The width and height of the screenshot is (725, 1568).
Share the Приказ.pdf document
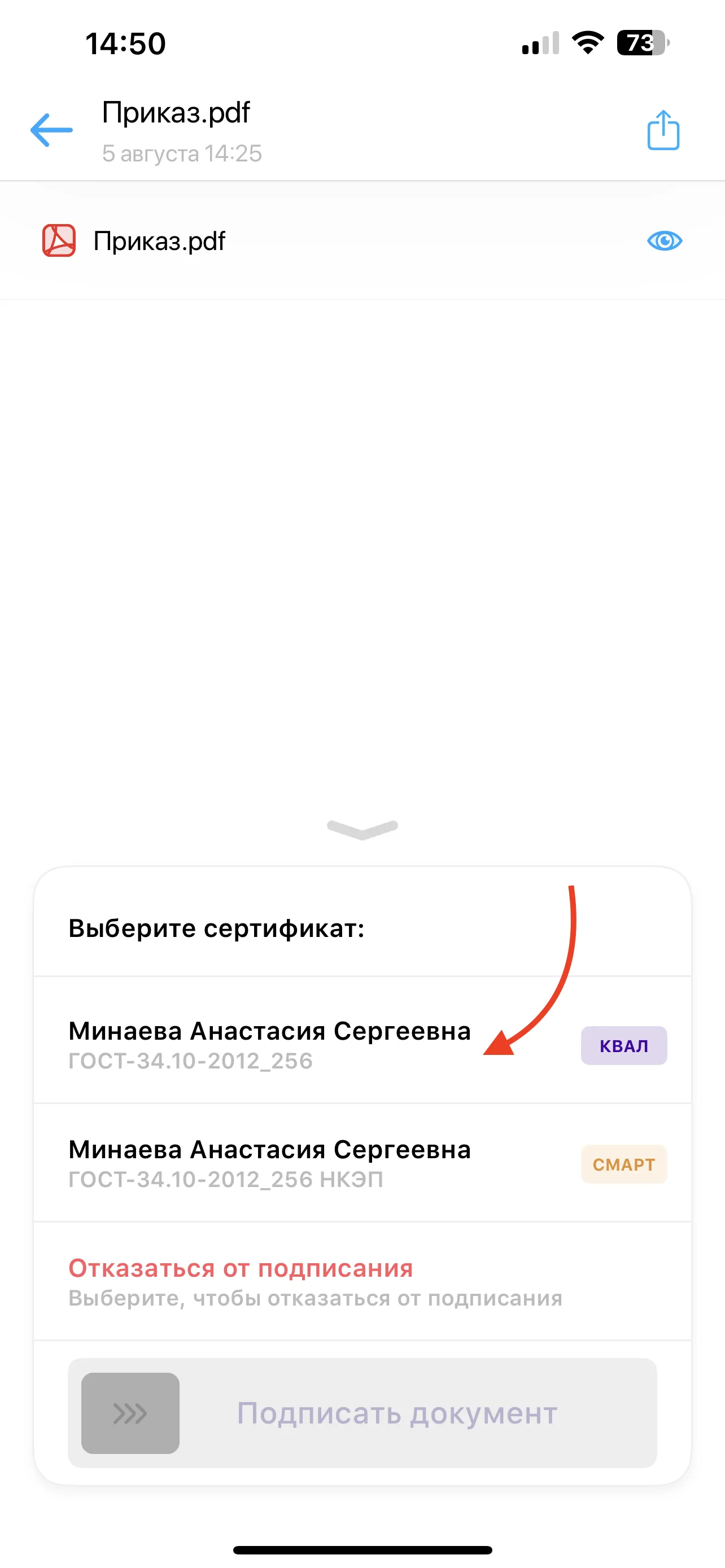662,130
